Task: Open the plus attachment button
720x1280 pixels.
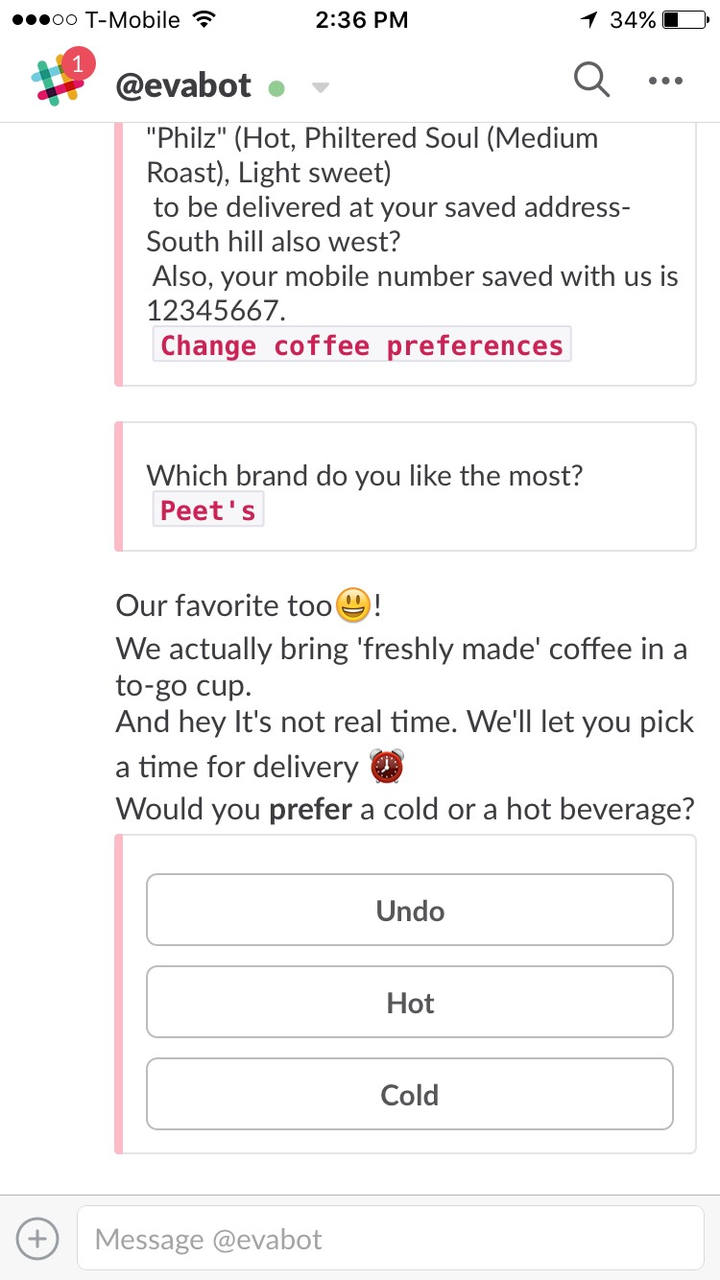Action: (38, 1239)
